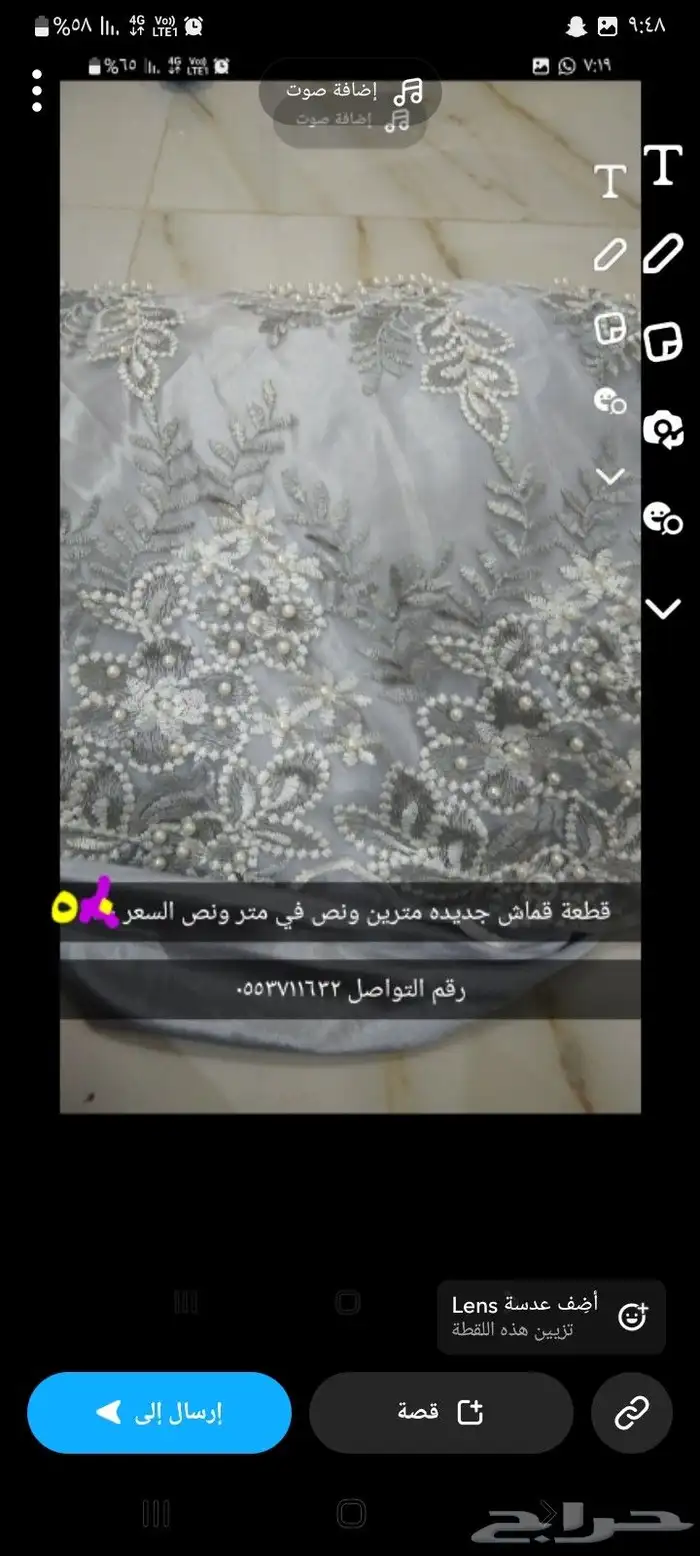Expand more editing tools chevron
Image resolution: width=700 pixels, height=1556 pixels.
coord(663,608)
